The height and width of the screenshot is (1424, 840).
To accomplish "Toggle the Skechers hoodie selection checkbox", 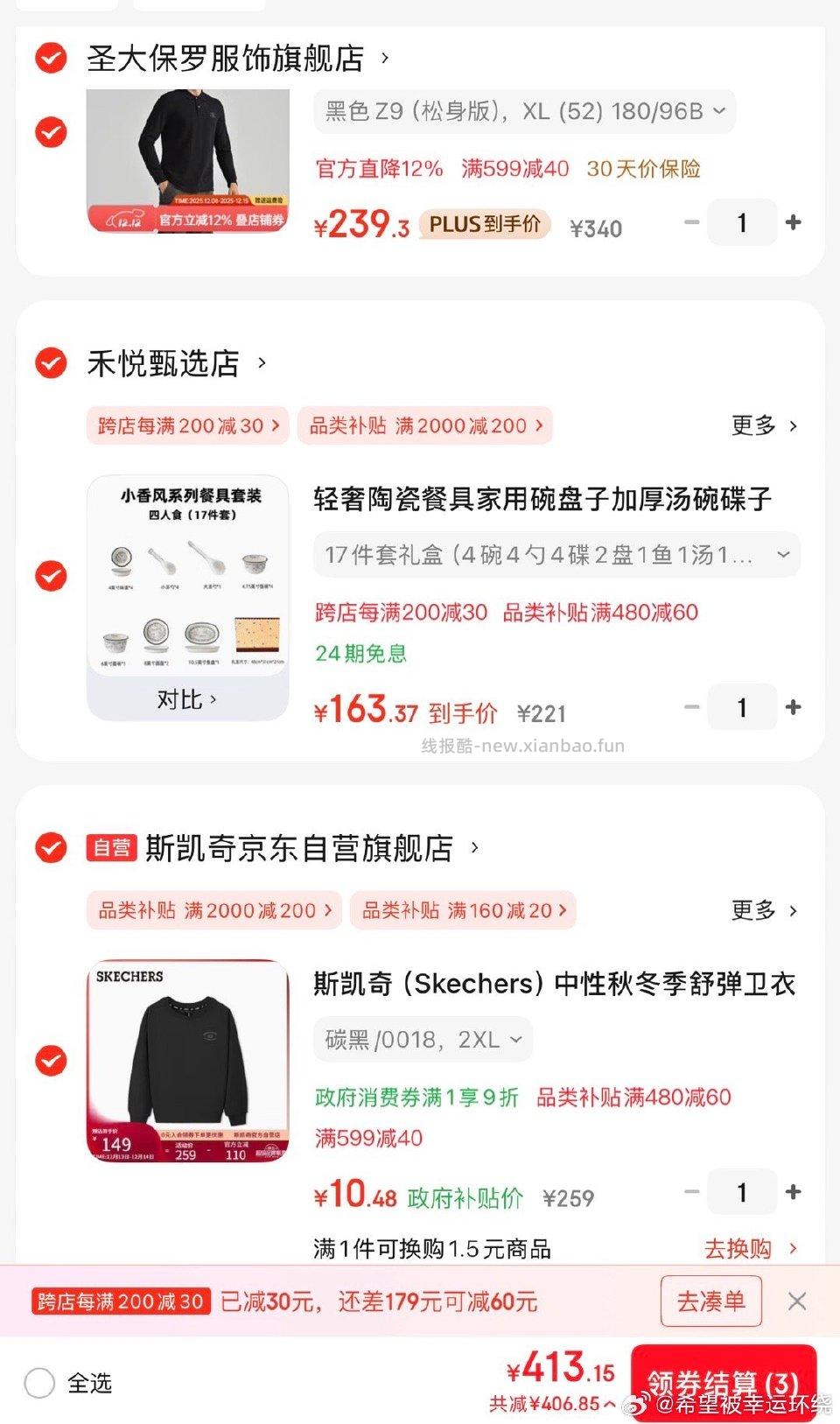I will coord(50,1059).
